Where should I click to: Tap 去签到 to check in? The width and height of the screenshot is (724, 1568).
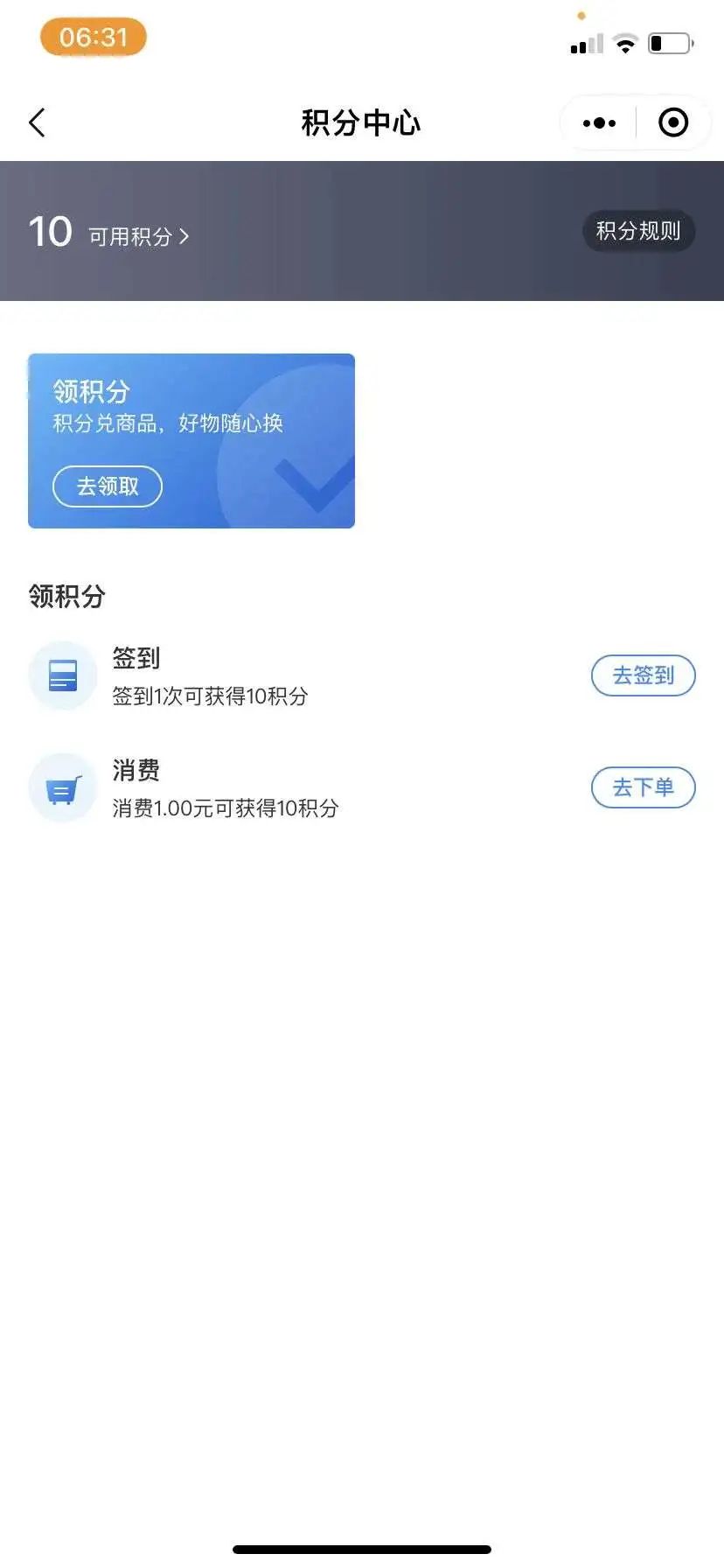[643, 675]
